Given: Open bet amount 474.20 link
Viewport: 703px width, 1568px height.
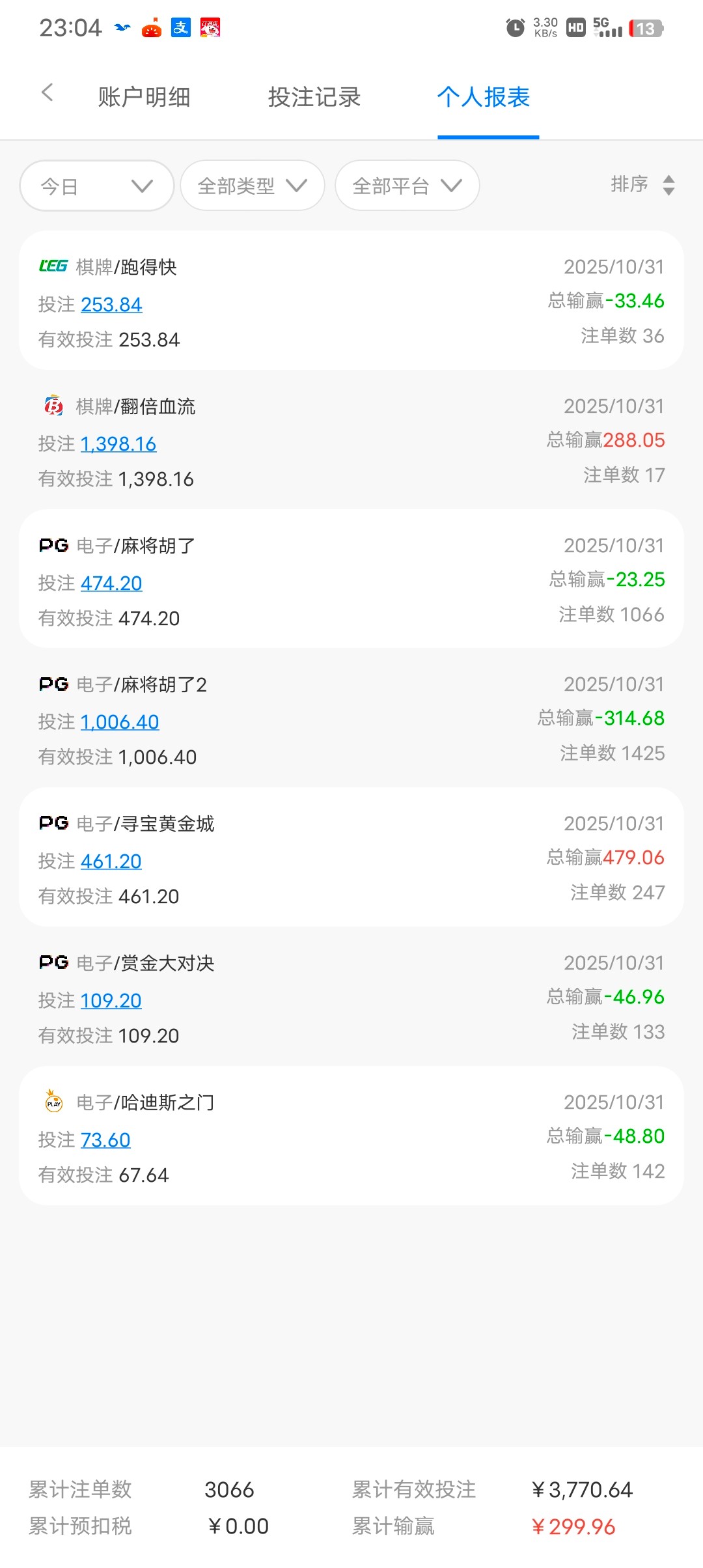Looking at the screenshot, I should (111, 583).
